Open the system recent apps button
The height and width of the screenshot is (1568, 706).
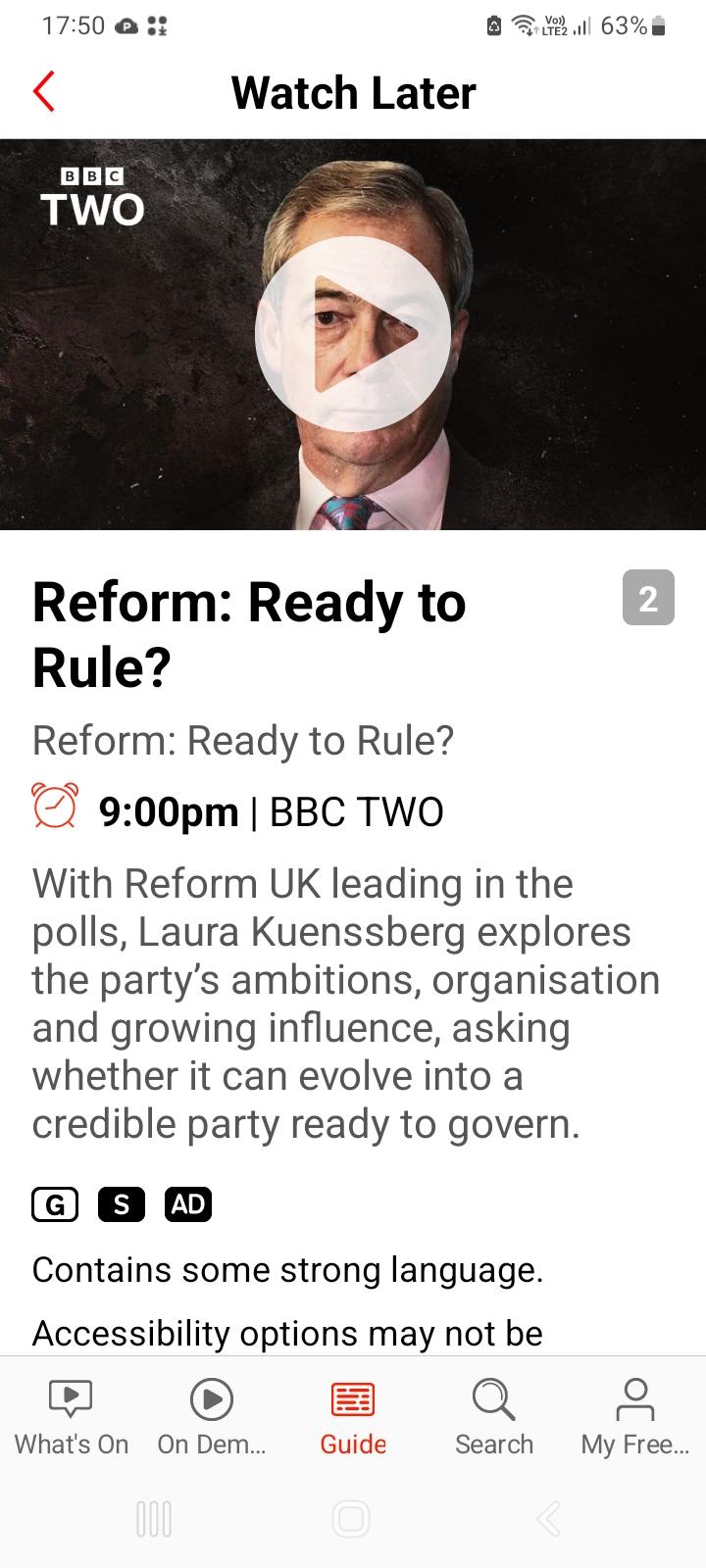coord(154,1519)
